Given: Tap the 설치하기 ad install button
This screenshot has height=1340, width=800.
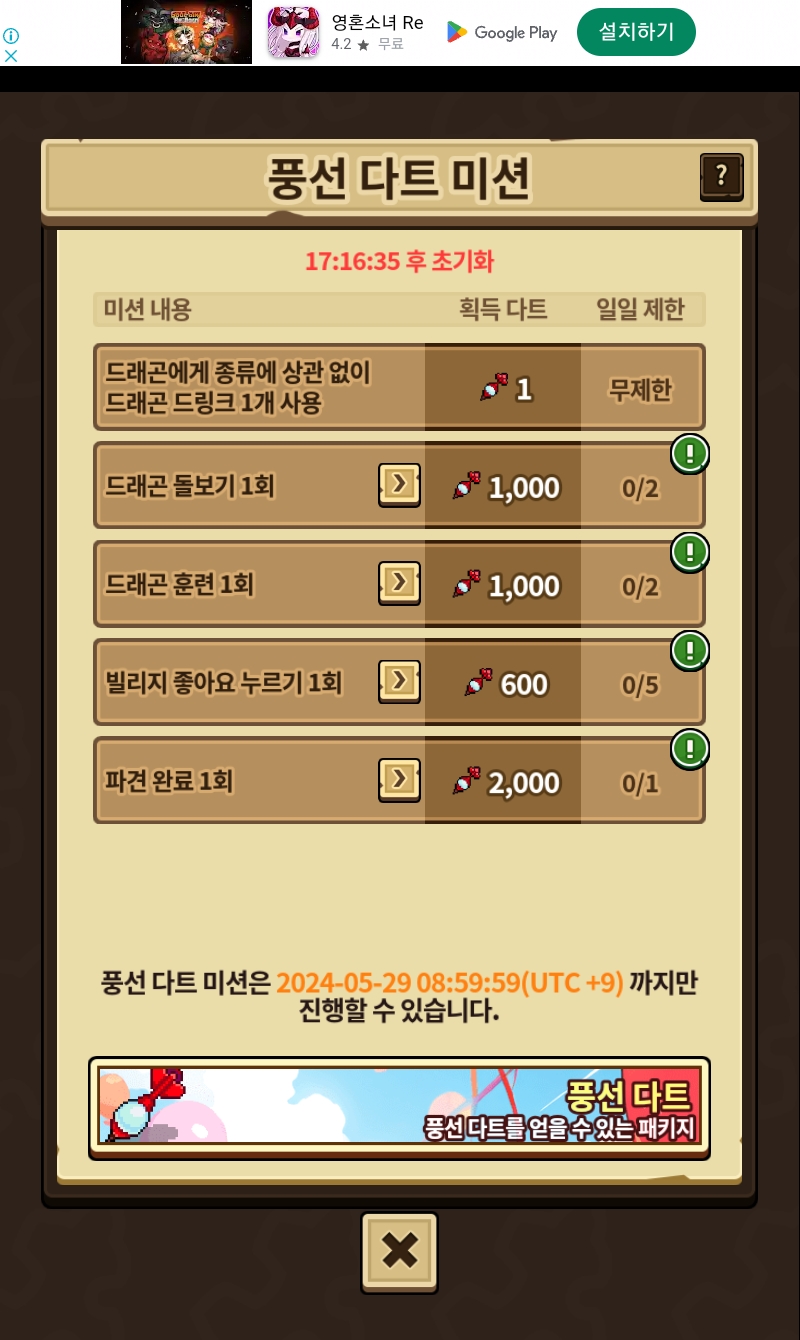Looking at the screenshot, I should tap(636, 32).
